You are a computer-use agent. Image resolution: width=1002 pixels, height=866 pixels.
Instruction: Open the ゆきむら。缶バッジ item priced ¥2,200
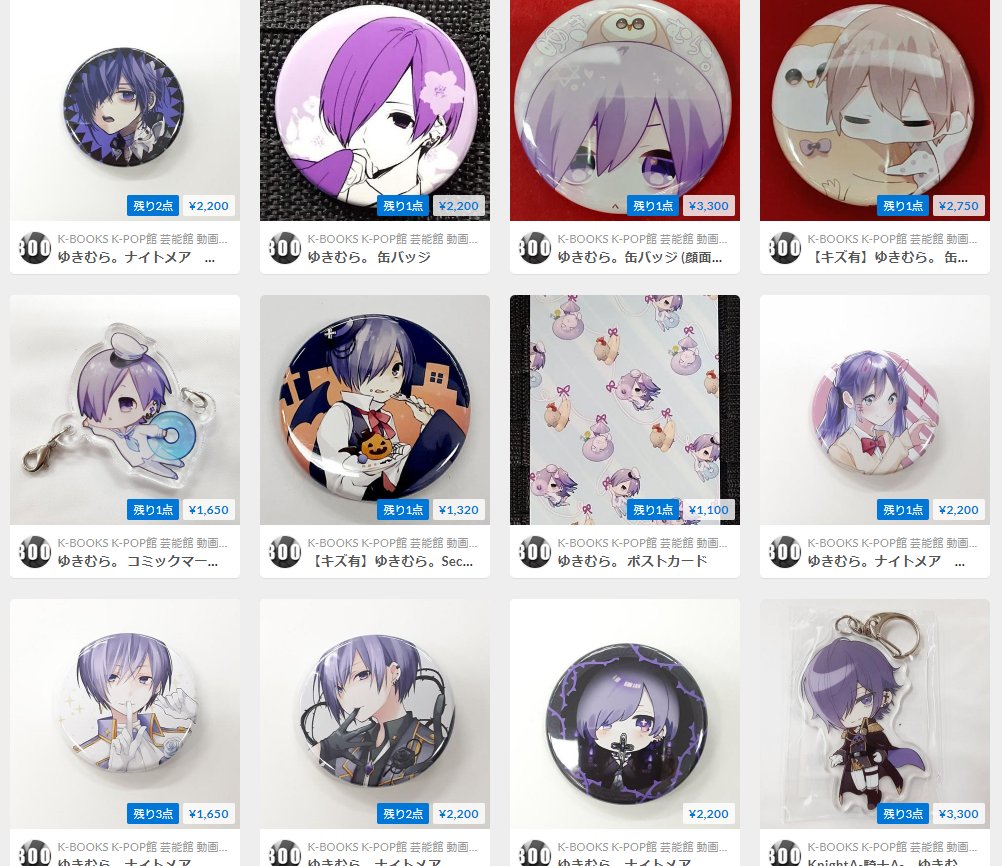(374, 108)
